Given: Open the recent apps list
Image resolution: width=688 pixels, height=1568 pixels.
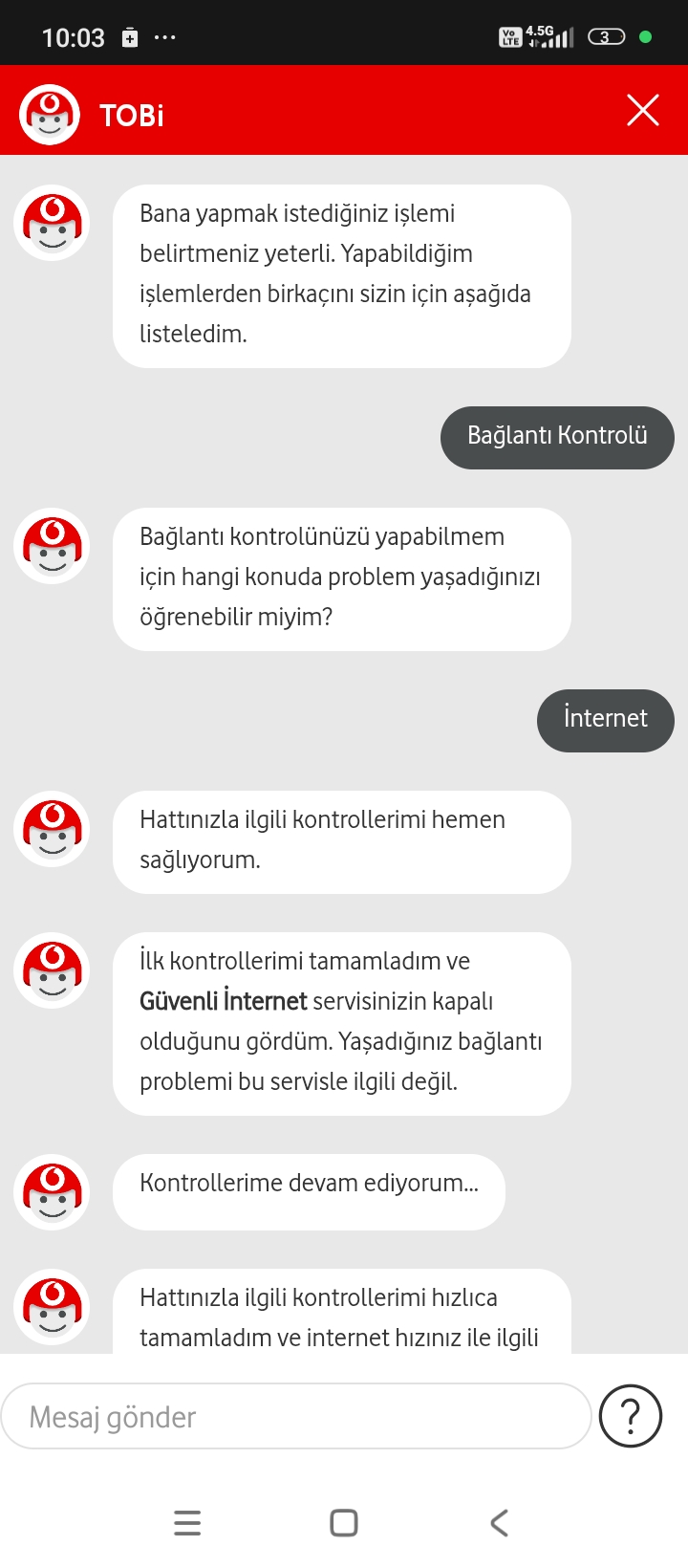Looking at the screenshot, I should [187, 1523].
